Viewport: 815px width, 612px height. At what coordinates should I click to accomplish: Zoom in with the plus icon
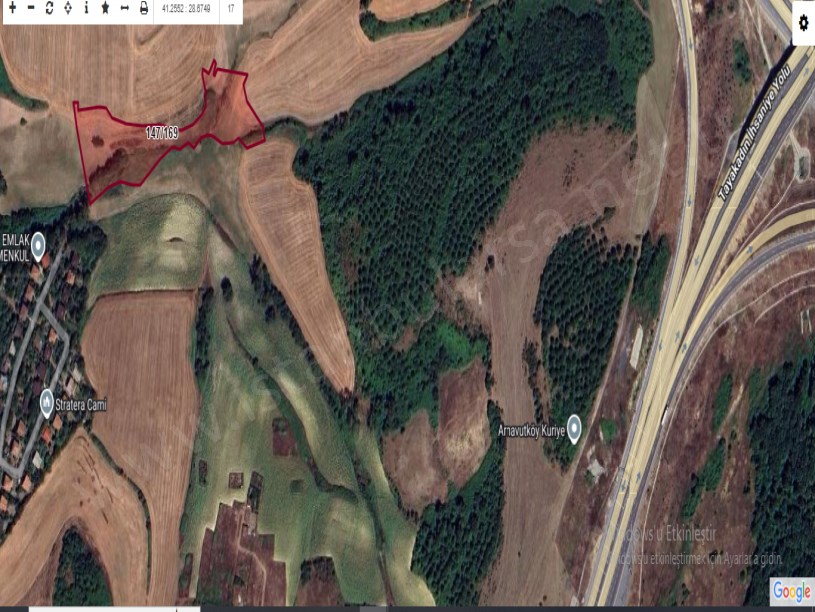tap(12, 8)
